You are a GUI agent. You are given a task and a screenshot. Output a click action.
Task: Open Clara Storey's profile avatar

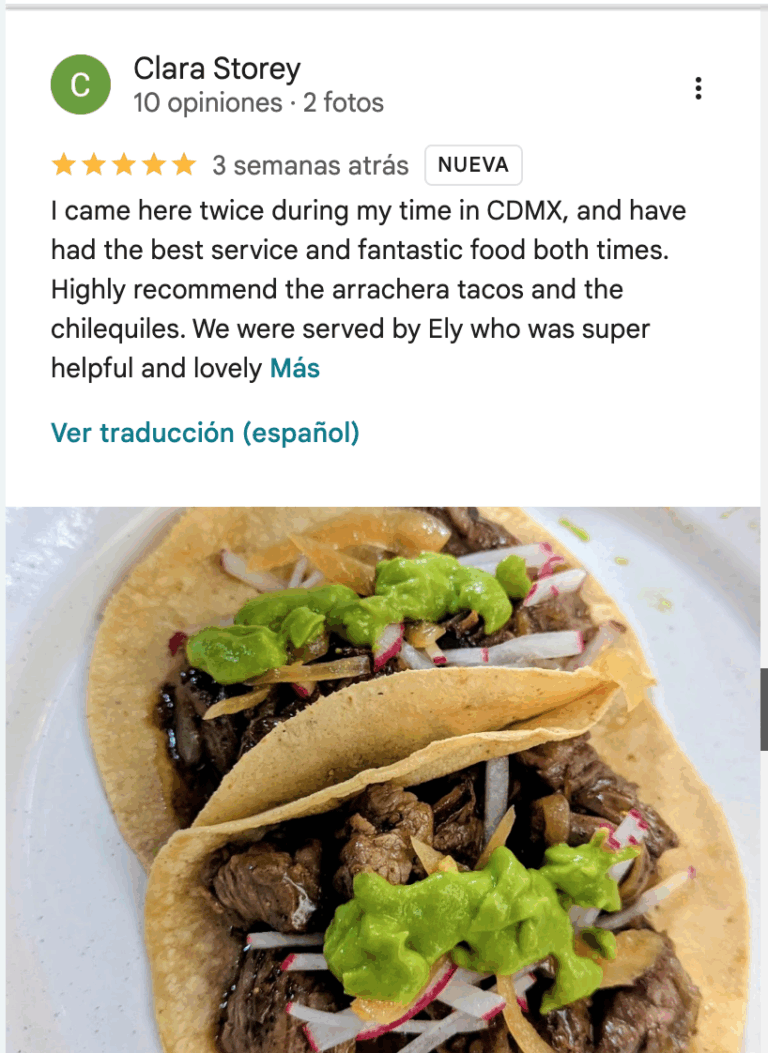click(x=80, y=85)
